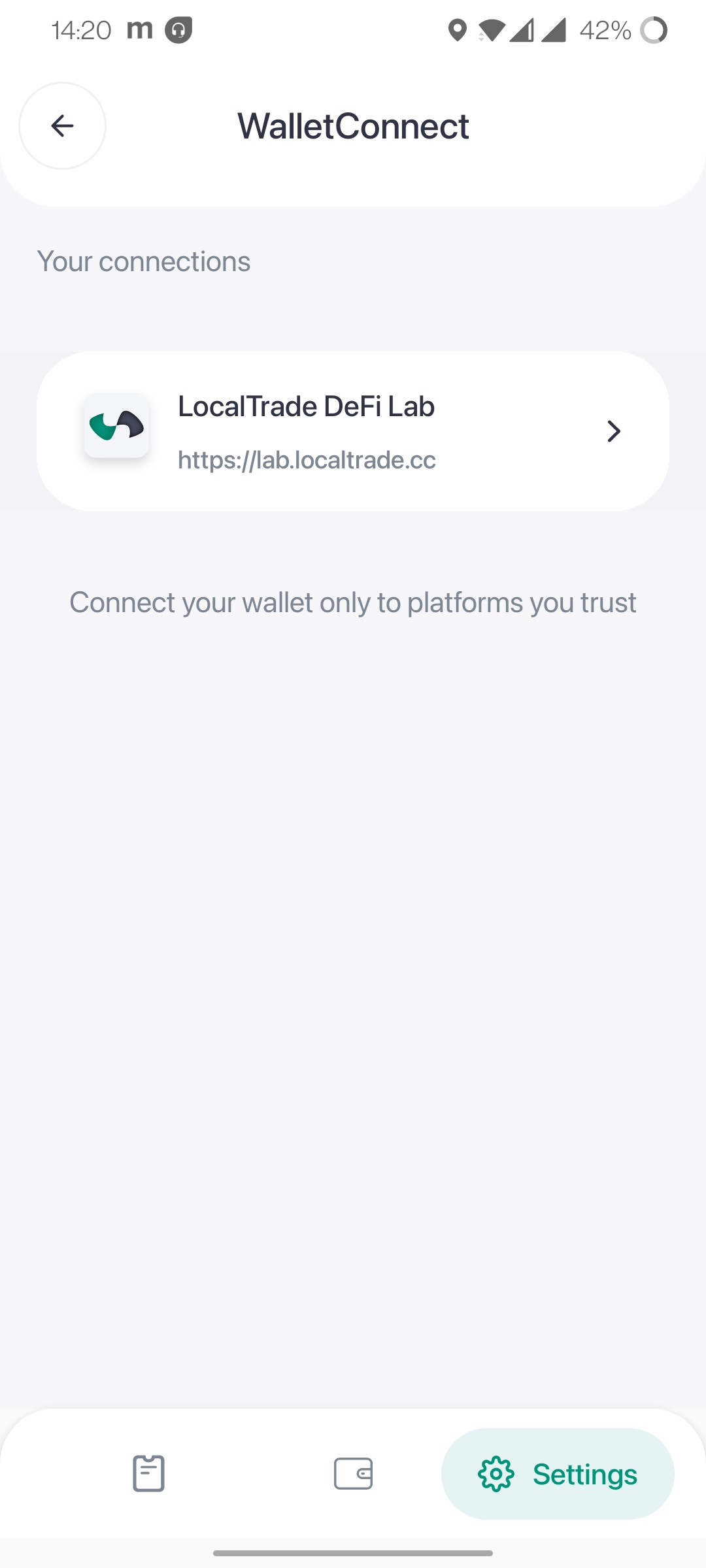Image resolution: width=706 pixels, height=1568 pixels.
Task: Tap the loading spinner near battery
Action: 654,30
